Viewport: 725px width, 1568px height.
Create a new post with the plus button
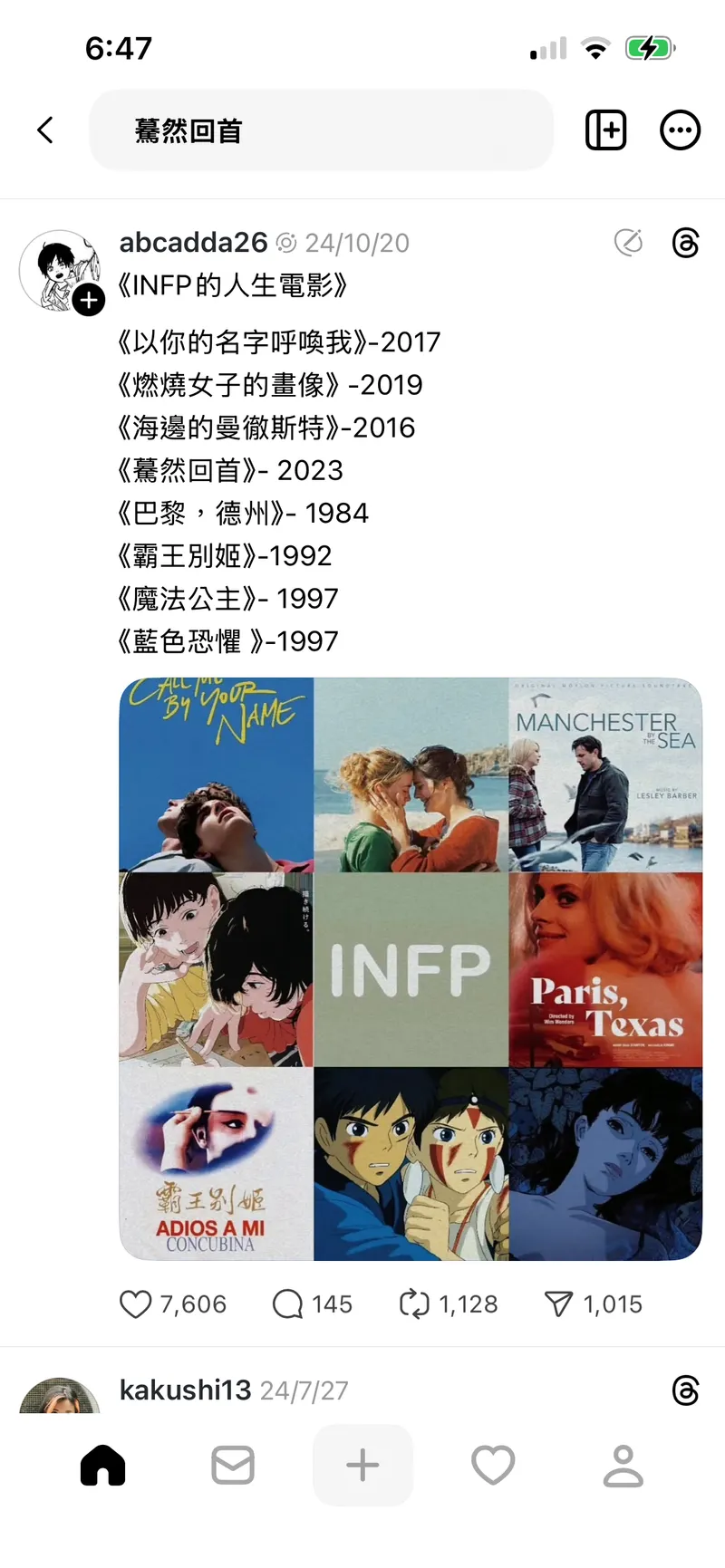coord(362,1465)
